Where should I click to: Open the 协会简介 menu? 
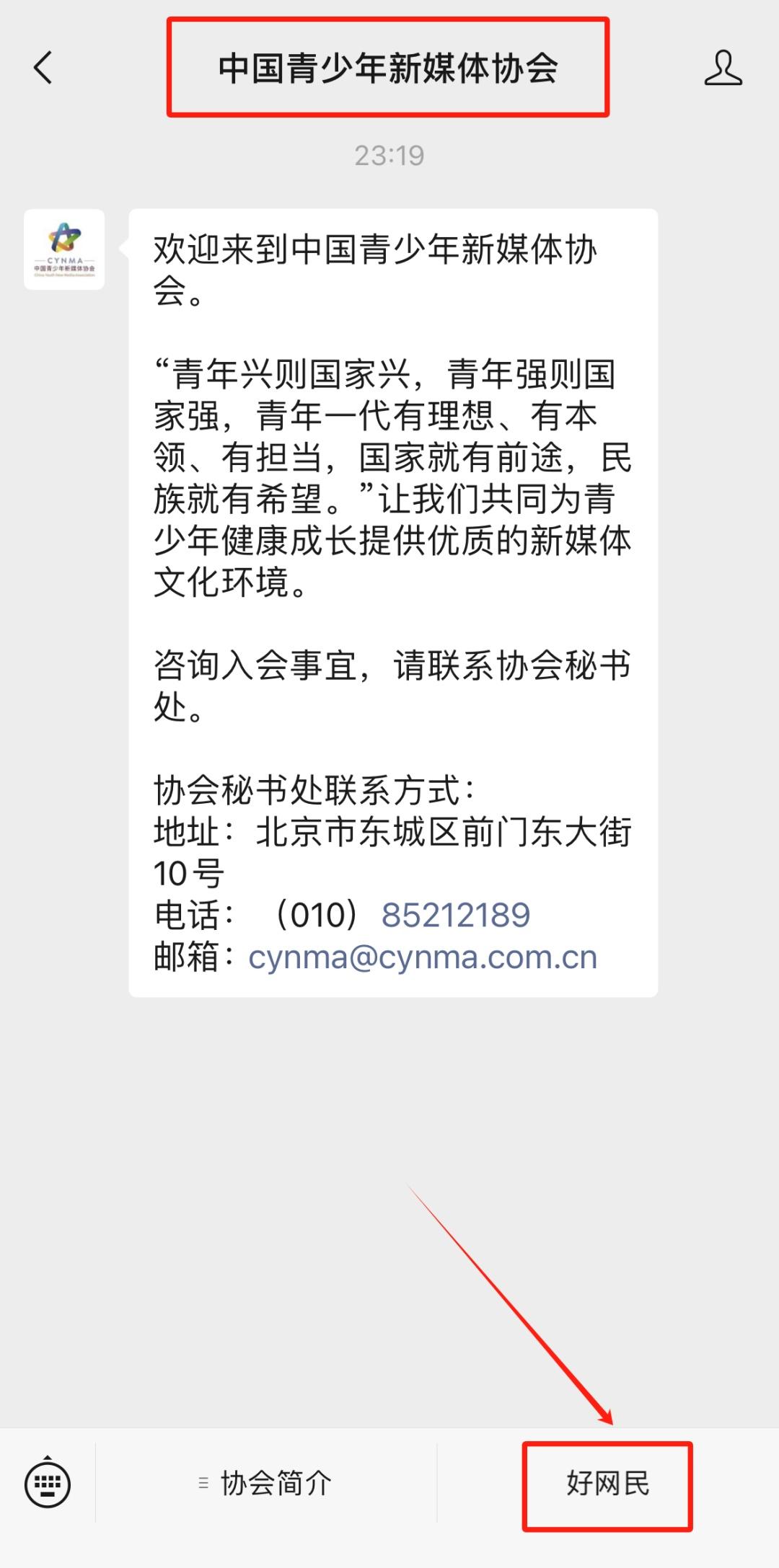(x=265, y=1484)
